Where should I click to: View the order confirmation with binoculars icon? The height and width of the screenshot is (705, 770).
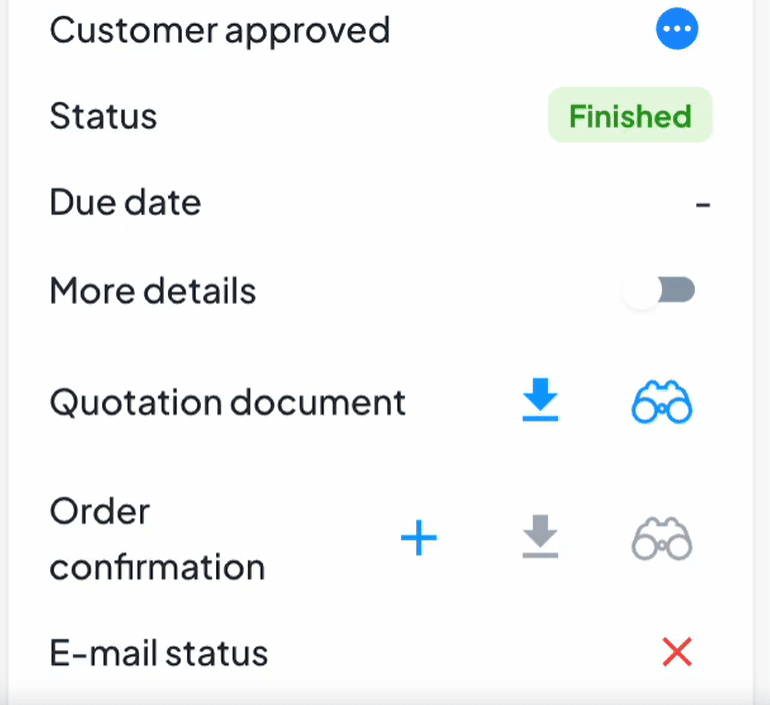[x=661, y=540]
